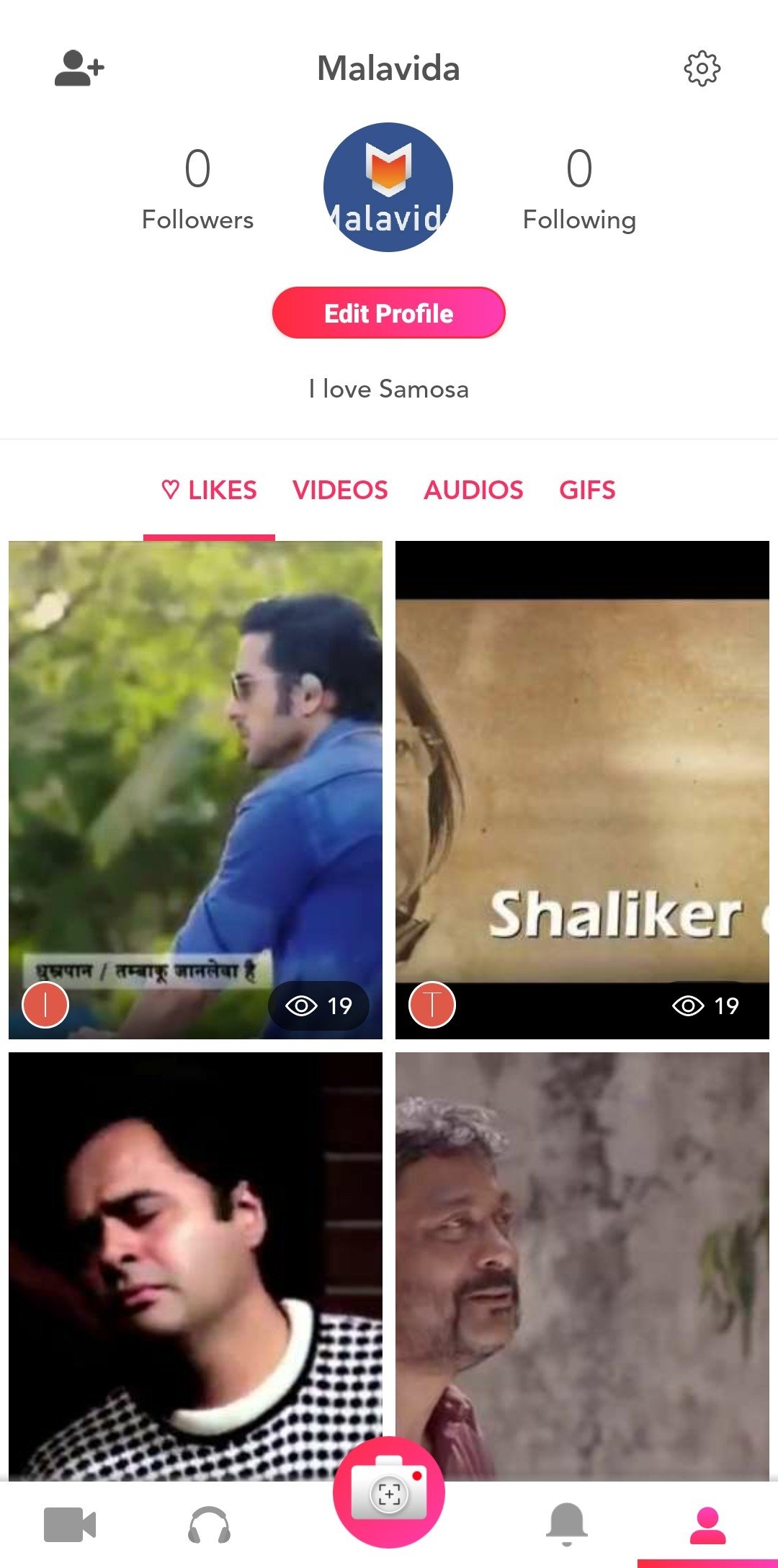The width and height of the screenshot is (778, 1568).
Task: Open the headphones audio tab
Action: [x=209, y=1525]
